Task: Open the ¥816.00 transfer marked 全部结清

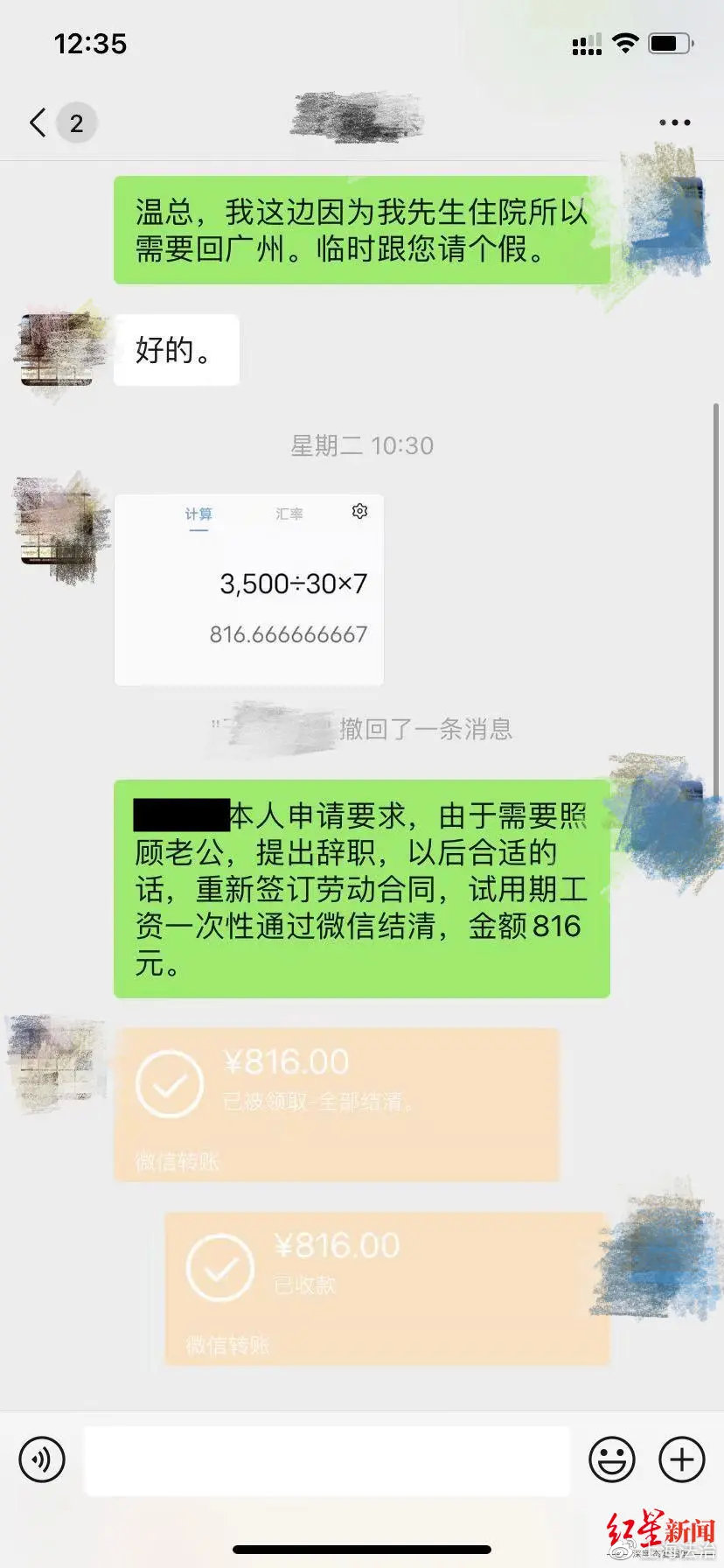Action: 337,1104
